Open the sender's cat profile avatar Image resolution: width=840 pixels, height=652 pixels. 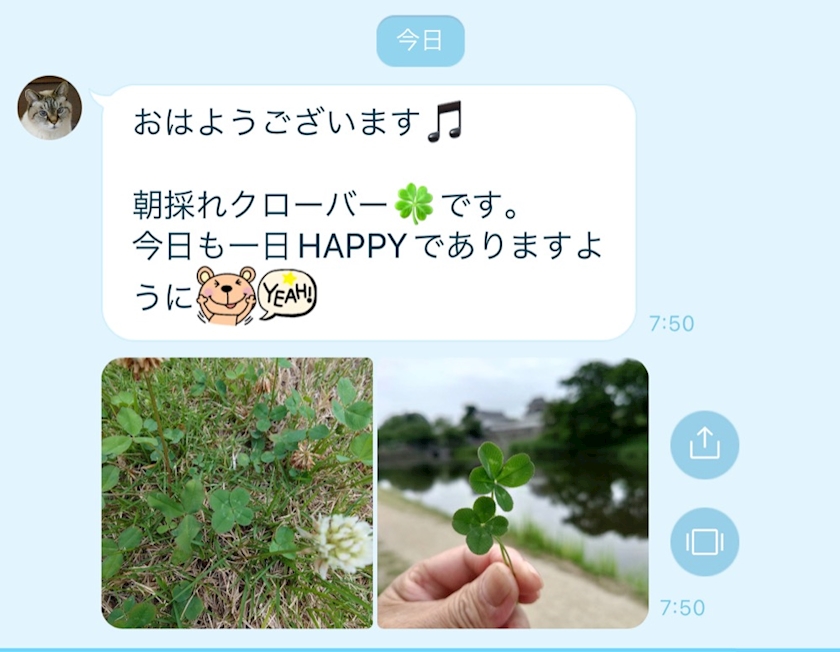click(x=49, y=107)
